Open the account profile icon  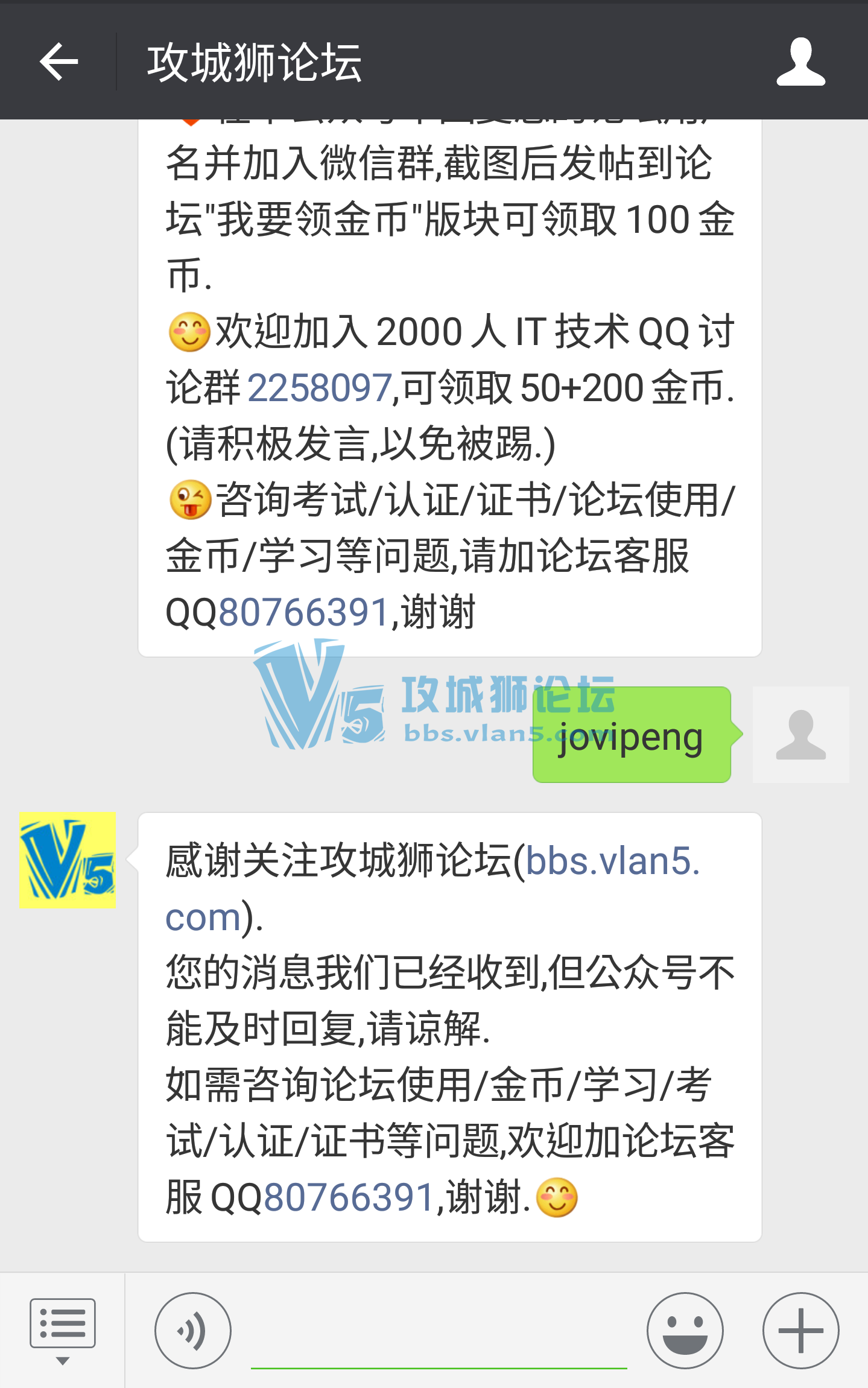coord(800,62)
